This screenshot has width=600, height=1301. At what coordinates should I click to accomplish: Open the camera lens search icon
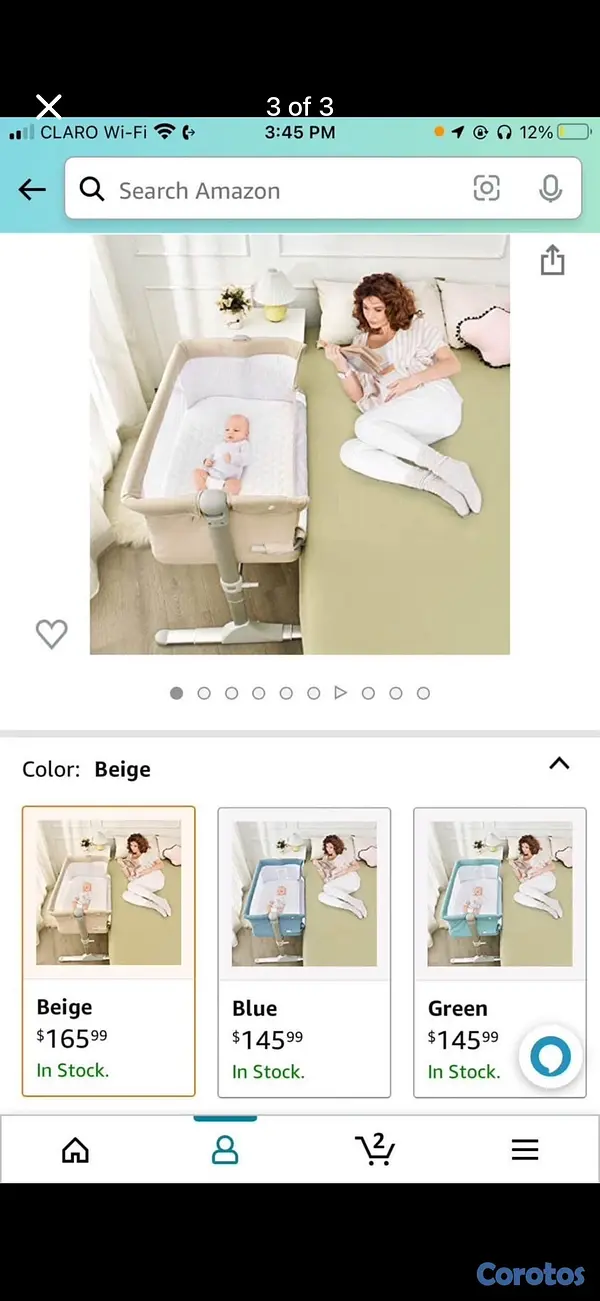point(487,188)
